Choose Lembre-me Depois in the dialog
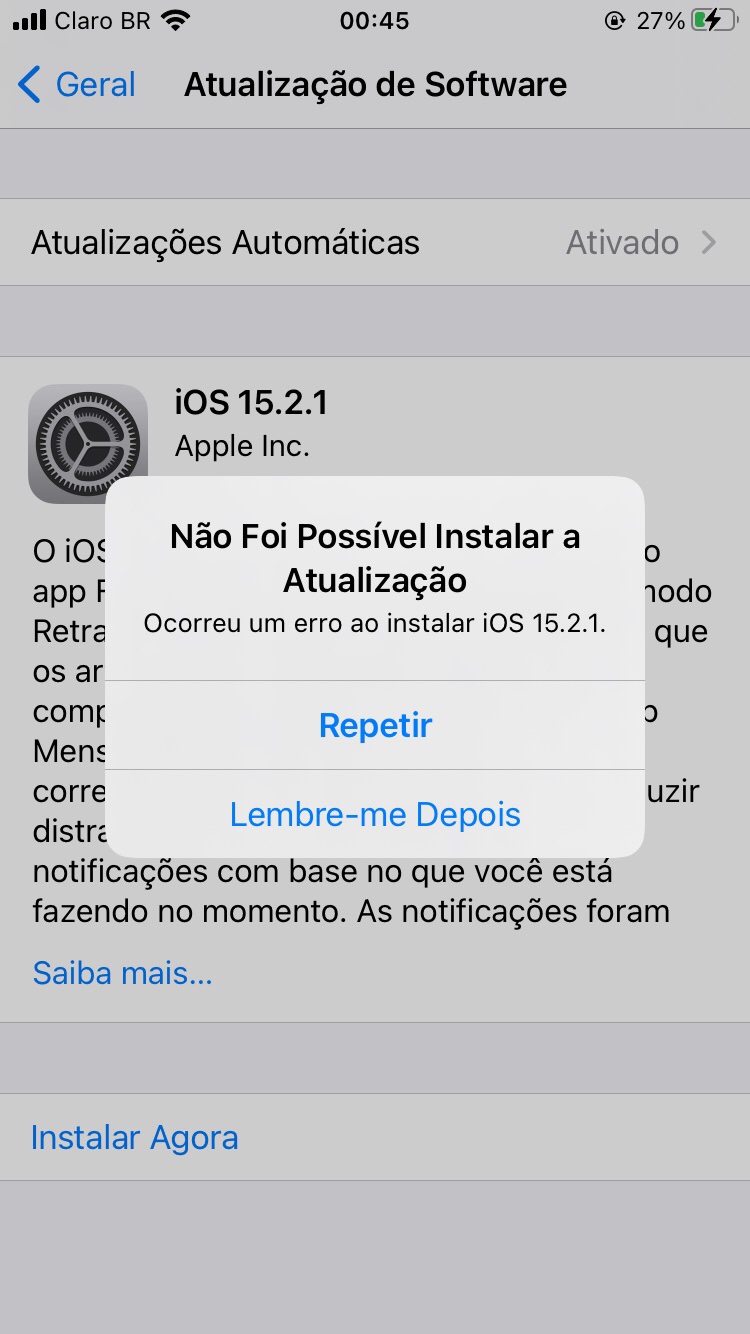This screenshot has height=1334, width=750. click(x=375, y=814)
